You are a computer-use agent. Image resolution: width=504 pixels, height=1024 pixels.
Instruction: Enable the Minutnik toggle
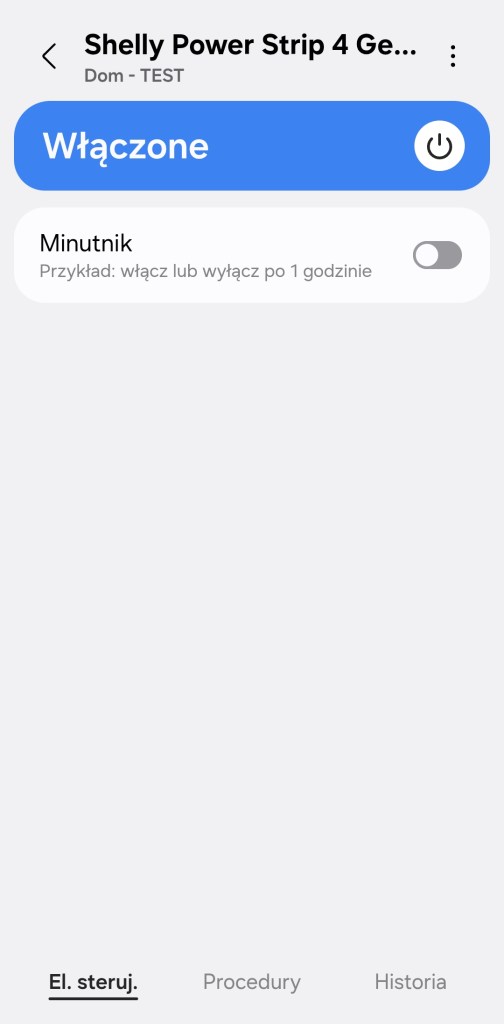[x=437, y=255]
